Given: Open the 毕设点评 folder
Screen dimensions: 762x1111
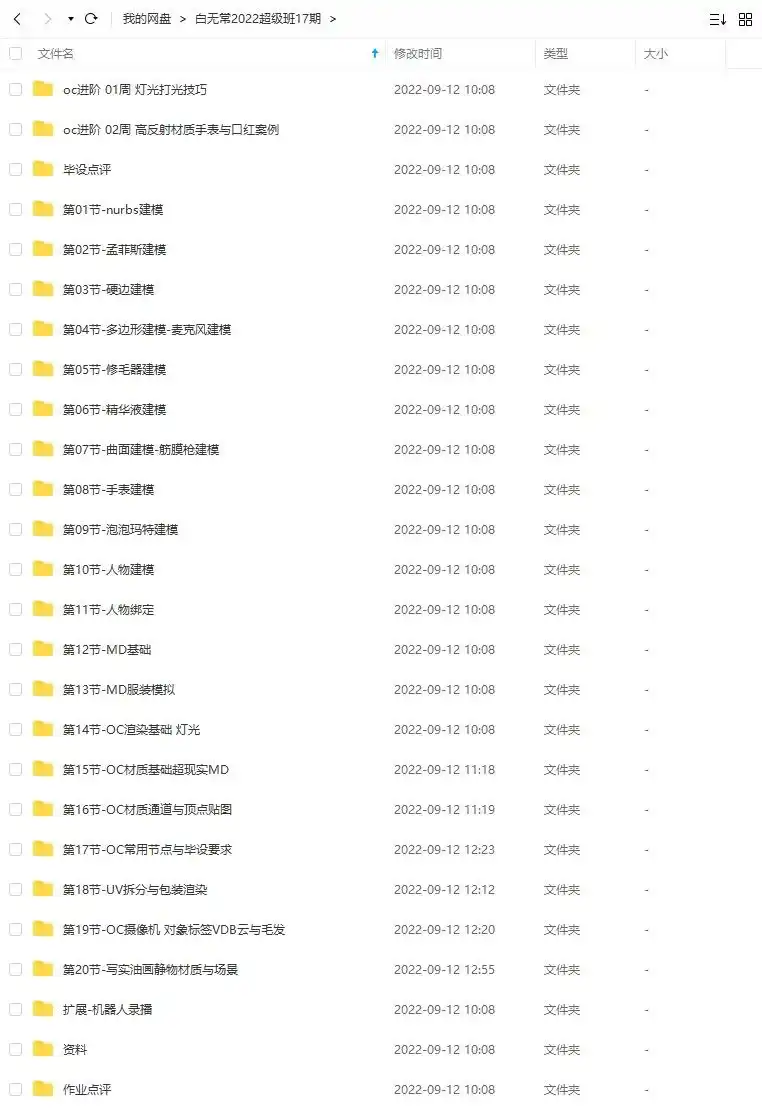Looking at the screenshot, I should point(87,170).
